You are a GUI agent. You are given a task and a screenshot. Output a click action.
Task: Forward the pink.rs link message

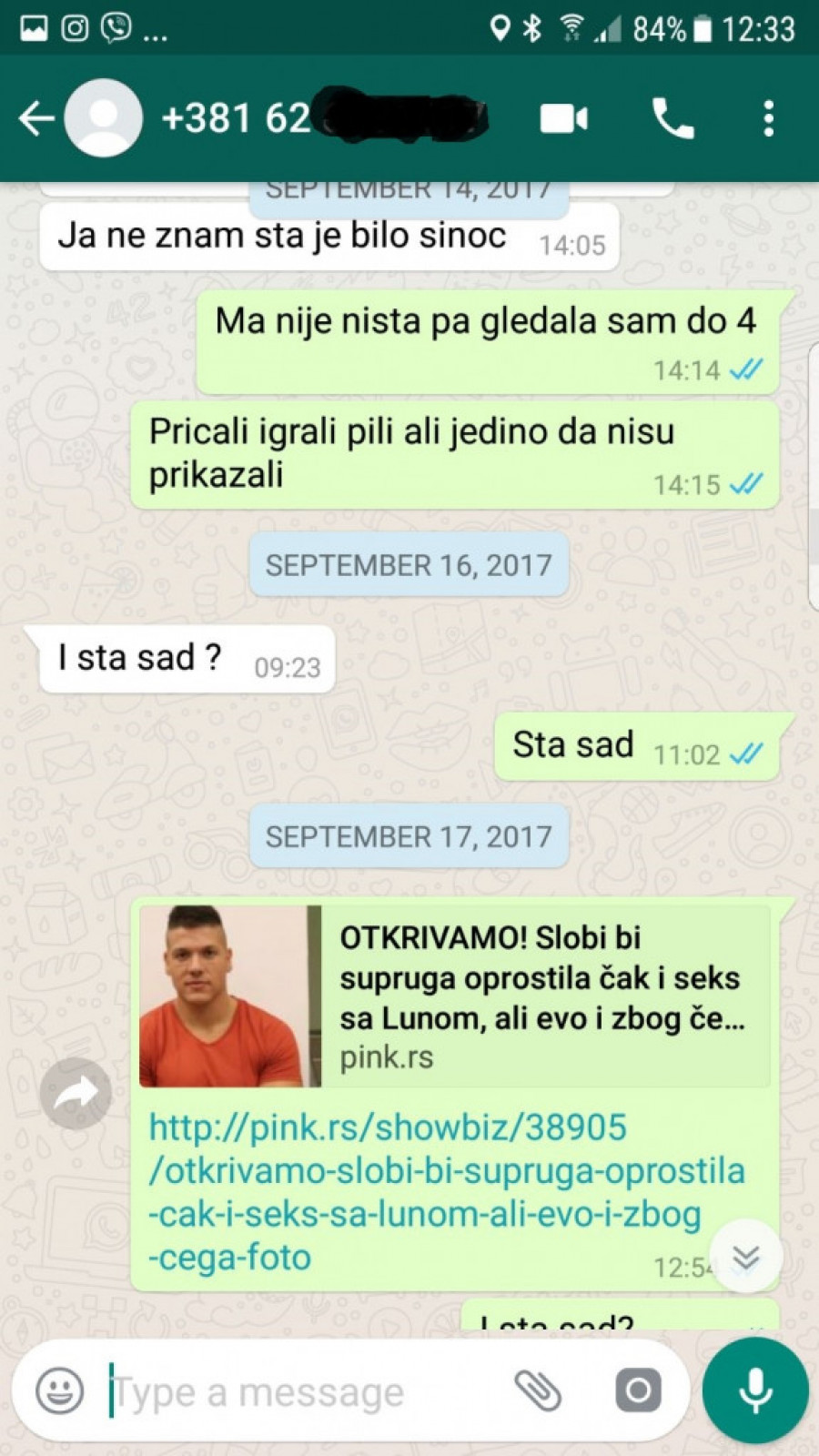[76, 1093]
